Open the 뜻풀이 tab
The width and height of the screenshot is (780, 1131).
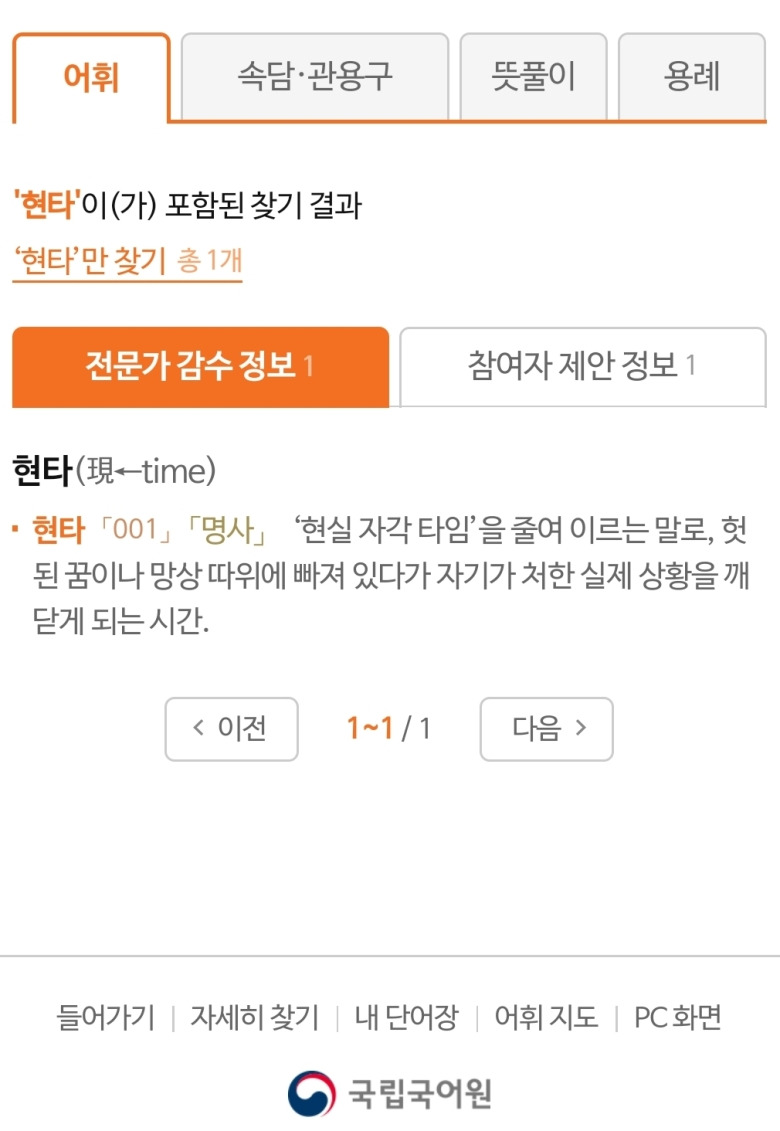tap(533, 77)
